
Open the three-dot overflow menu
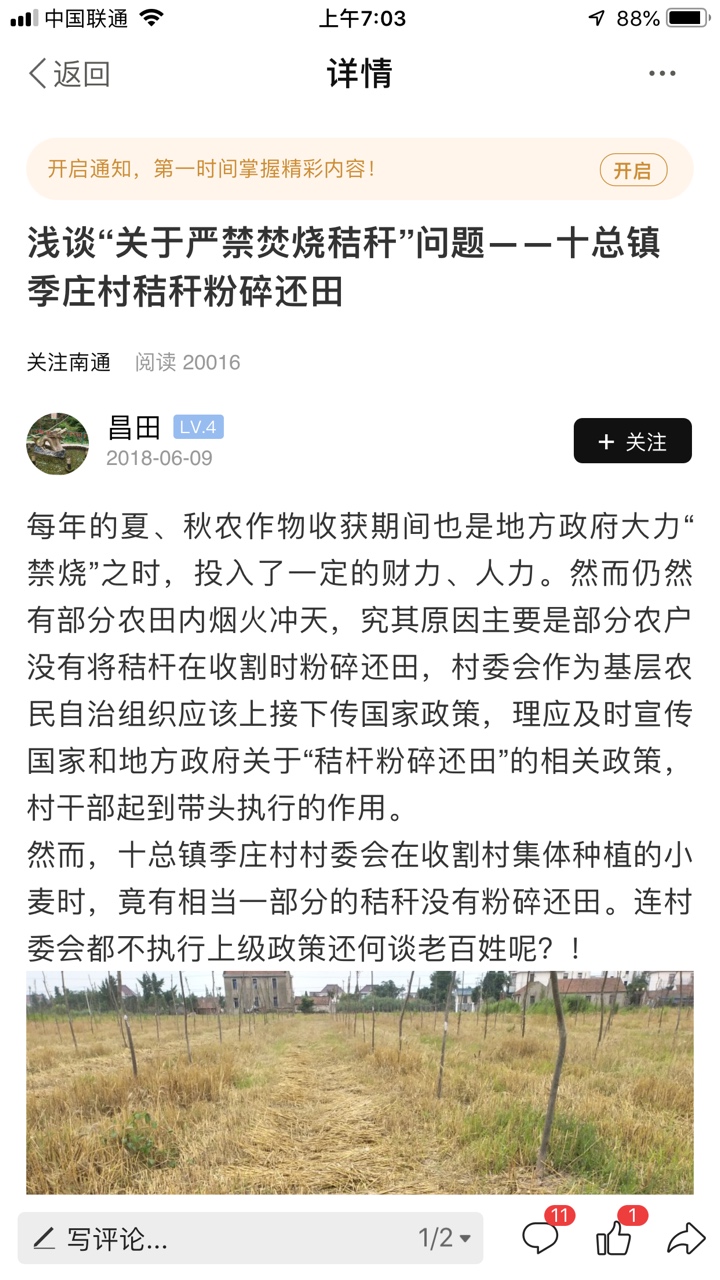pyautogui.click(x=662, y=74)
